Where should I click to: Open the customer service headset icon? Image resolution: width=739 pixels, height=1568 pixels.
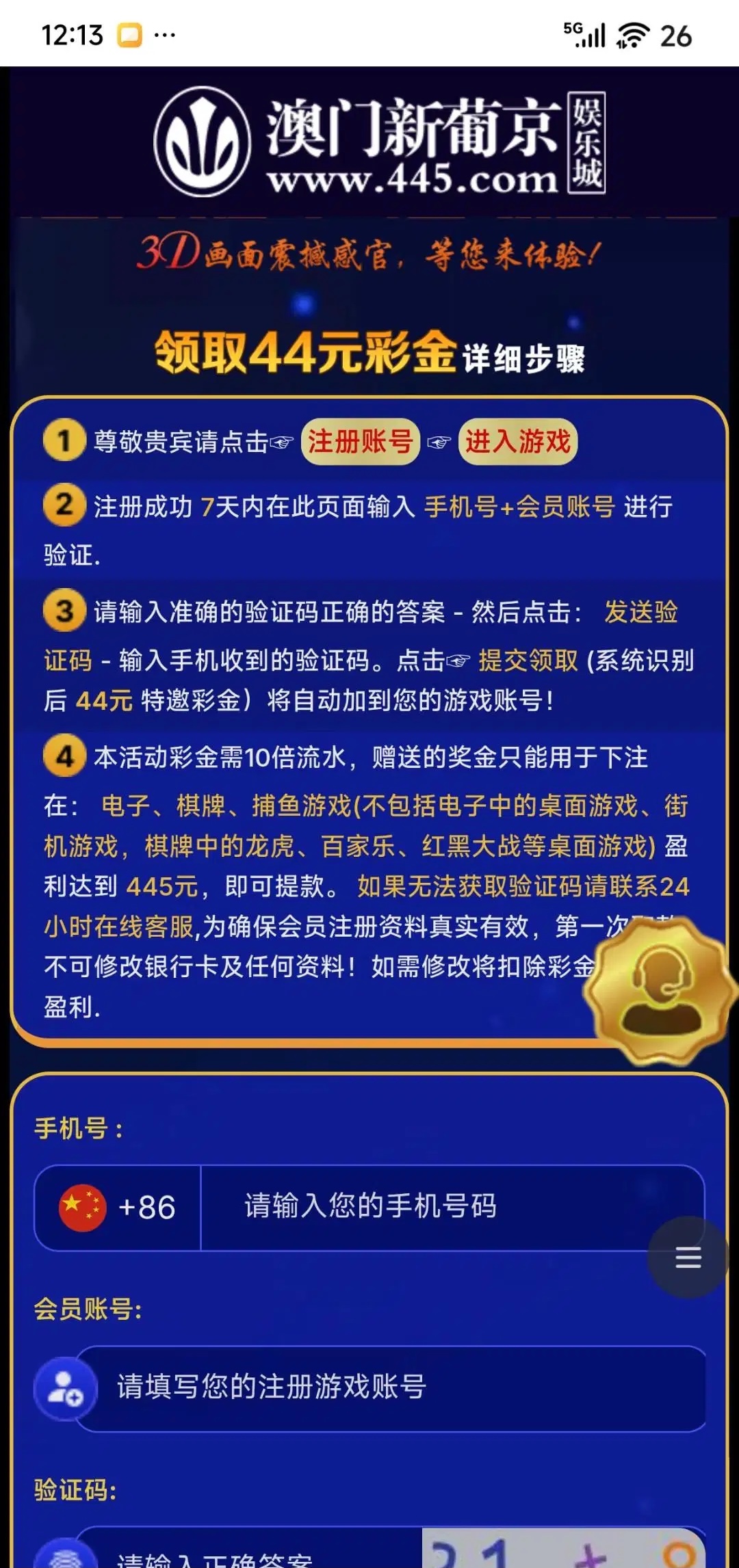(x=661, y=991)
